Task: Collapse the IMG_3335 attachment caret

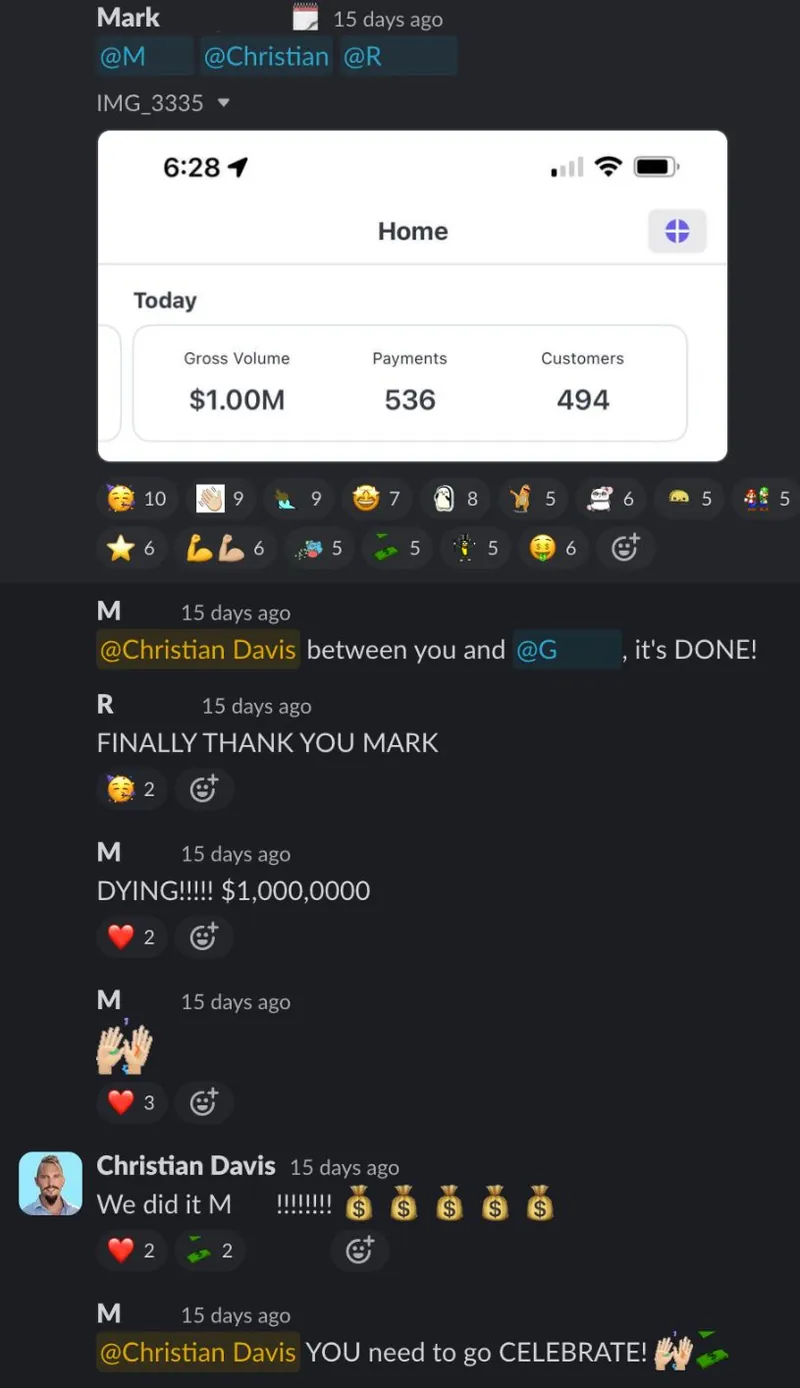Action: (x=224, y=102)
